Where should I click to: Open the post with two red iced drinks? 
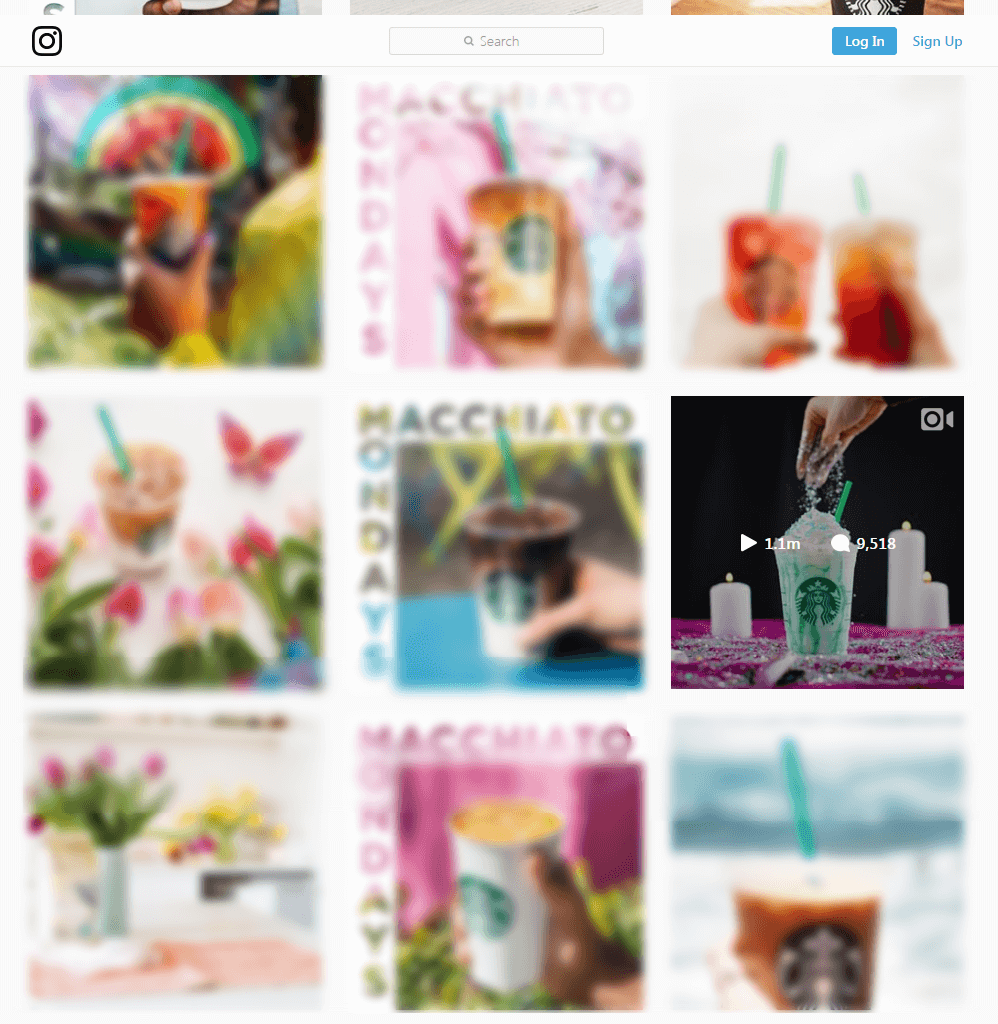(817, 221)
